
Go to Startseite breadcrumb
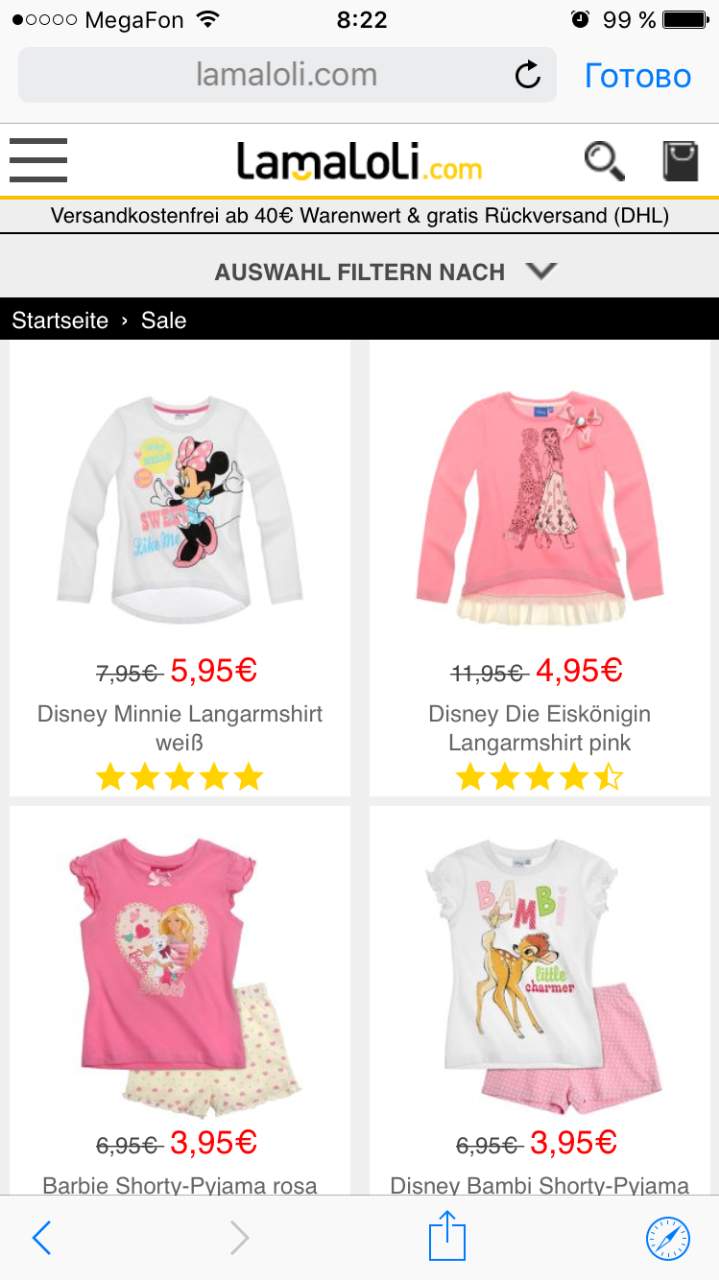[60, 320]
